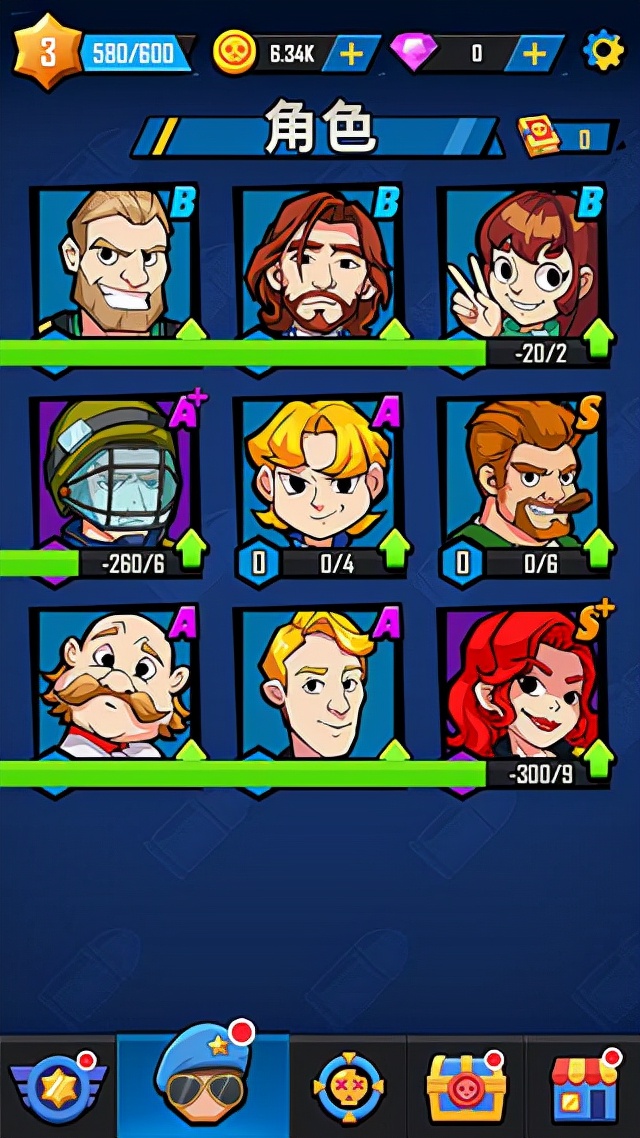This screenshot has height=1138, width=640.
Task: Choose the S-rank cigar-smoking character
Action: 523,475
